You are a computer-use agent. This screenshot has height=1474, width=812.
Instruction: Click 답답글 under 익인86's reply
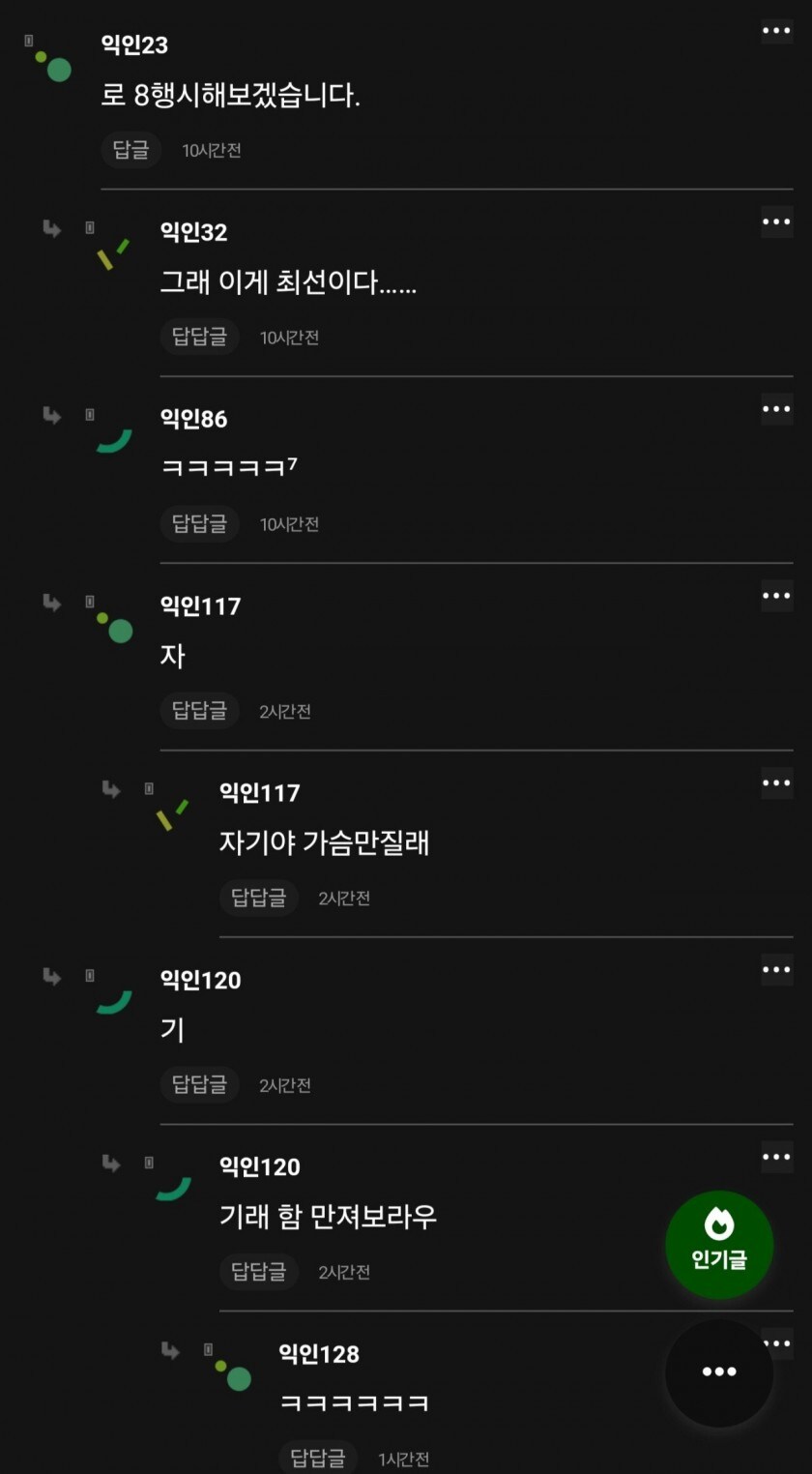point(199,524)
